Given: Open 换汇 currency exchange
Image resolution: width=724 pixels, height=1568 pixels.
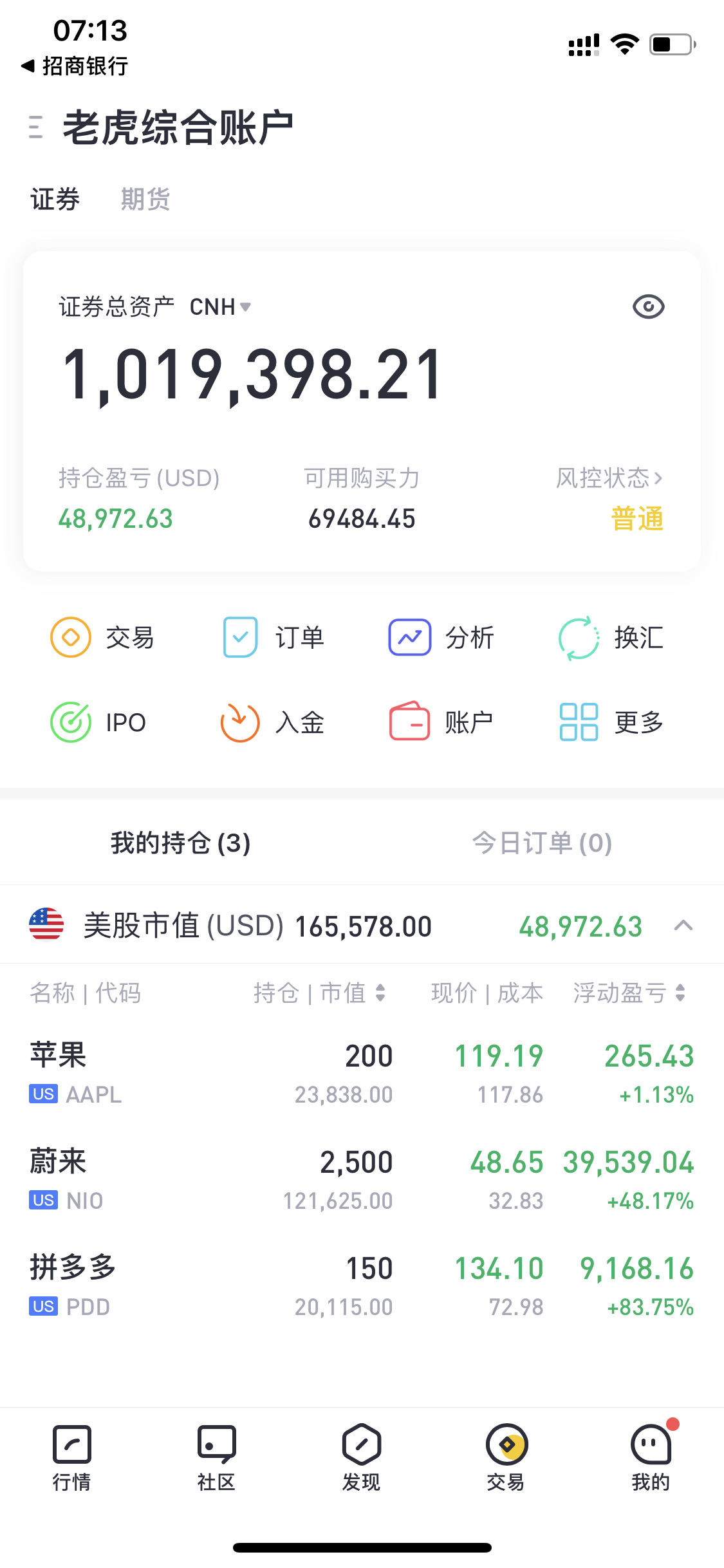Looking at the screenshot, I should click(611, 637).
